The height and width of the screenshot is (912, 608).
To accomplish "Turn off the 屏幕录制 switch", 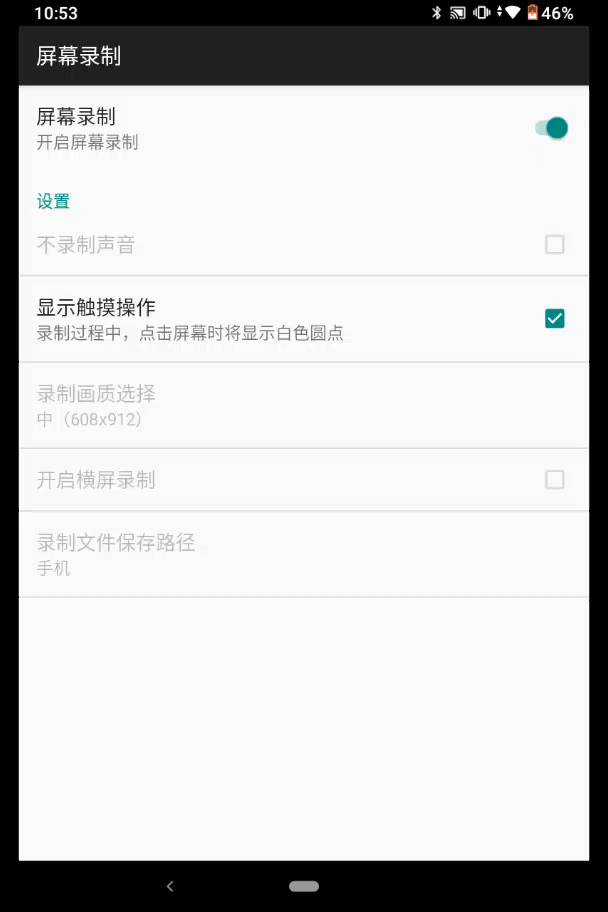I will pos(551,128).
